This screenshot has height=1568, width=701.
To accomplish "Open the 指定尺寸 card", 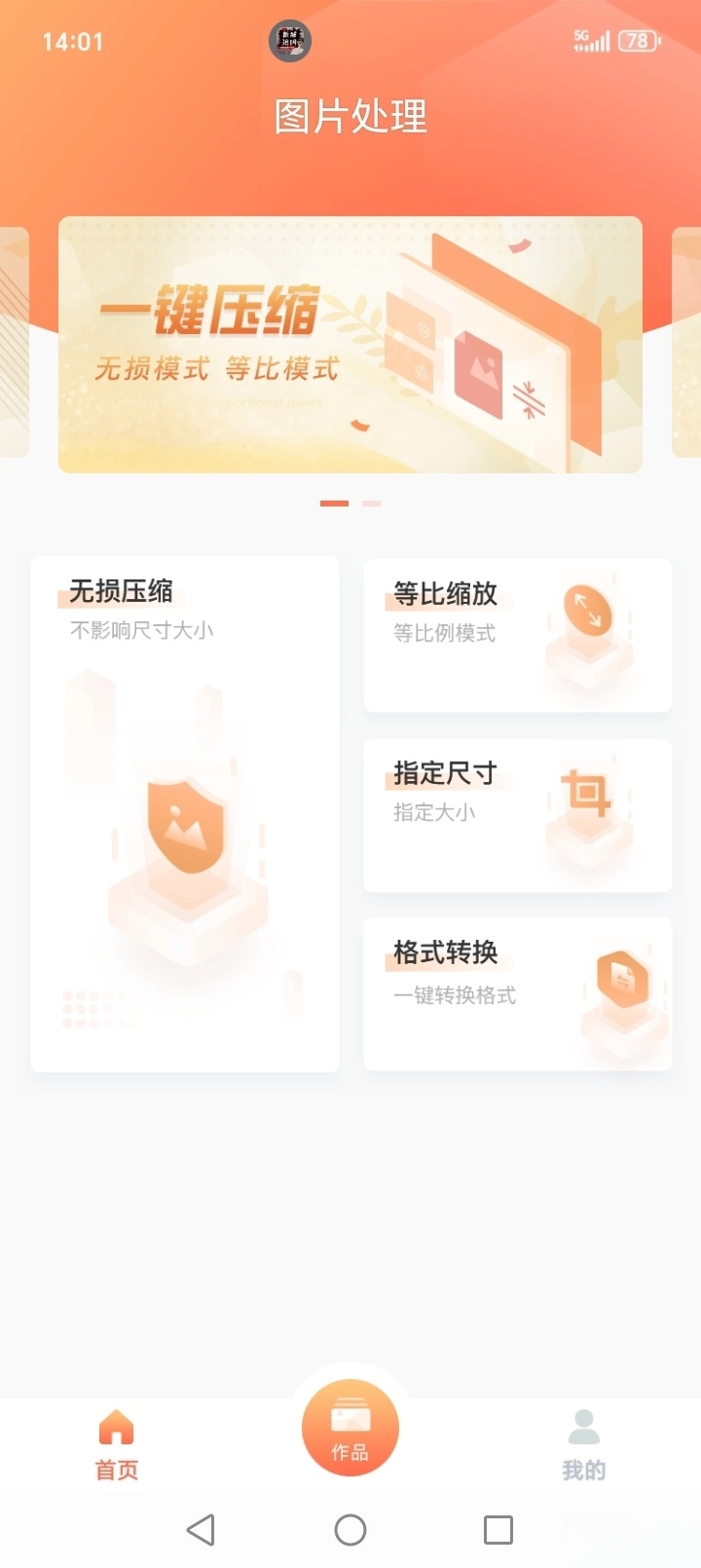I will point(517,815).
